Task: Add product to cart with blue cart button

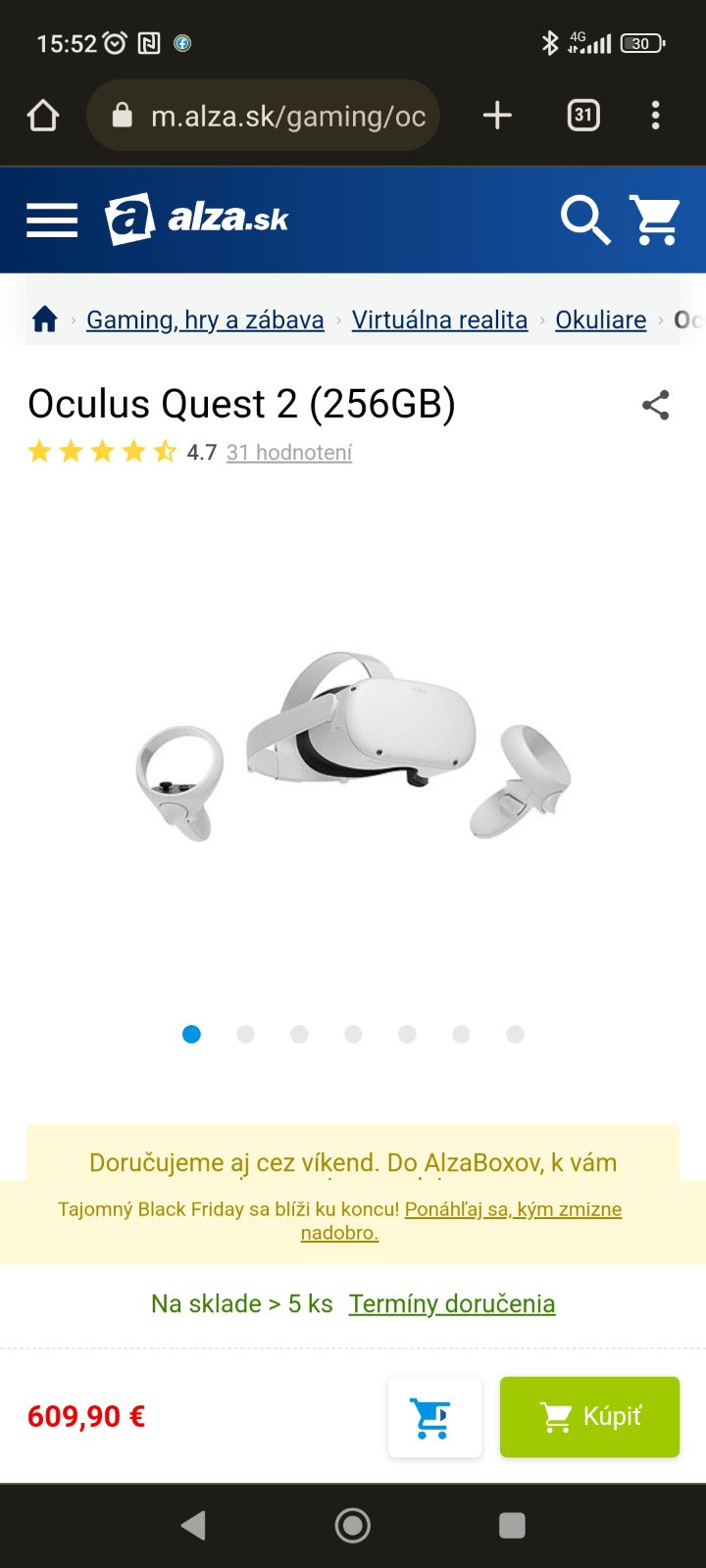Action: (434, 1416)
